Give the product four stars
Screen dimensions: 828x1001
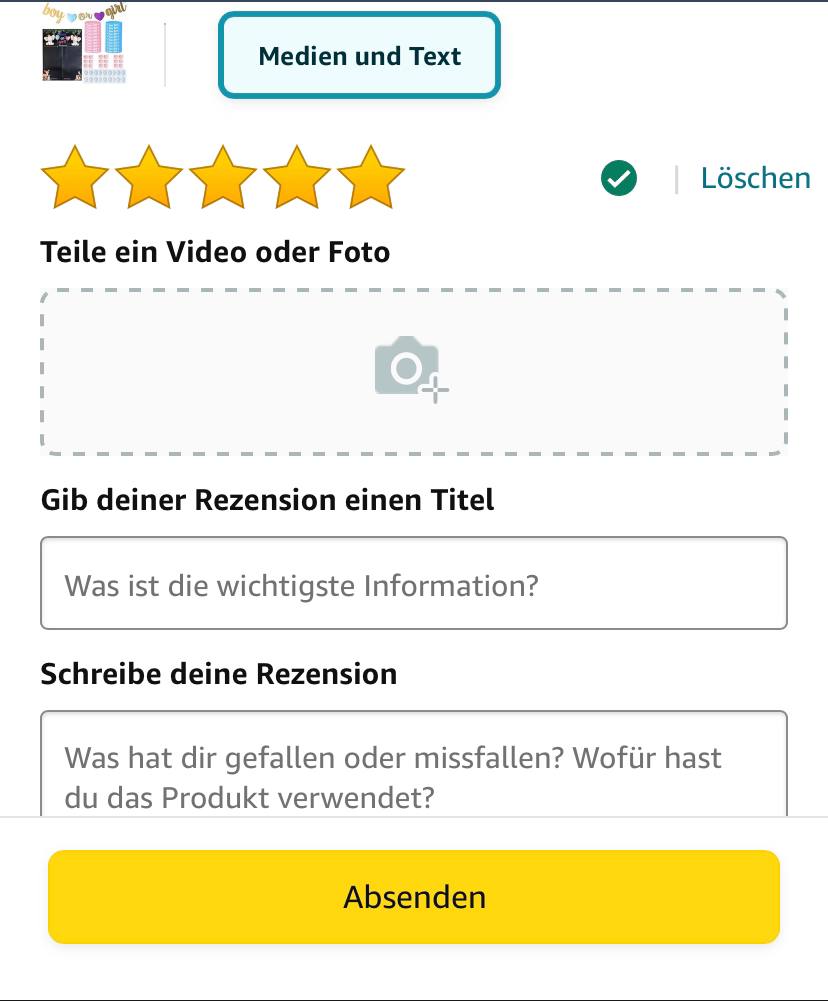pos(297,178)
